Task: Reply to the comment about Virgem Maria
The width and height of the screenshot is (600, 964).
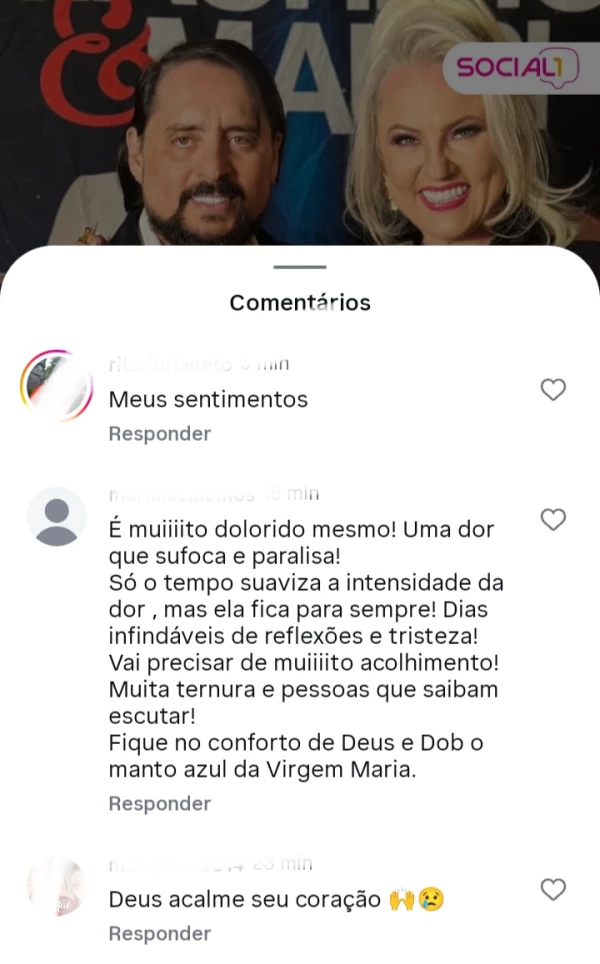Action: pyautogui.click(x=159, y=804)
